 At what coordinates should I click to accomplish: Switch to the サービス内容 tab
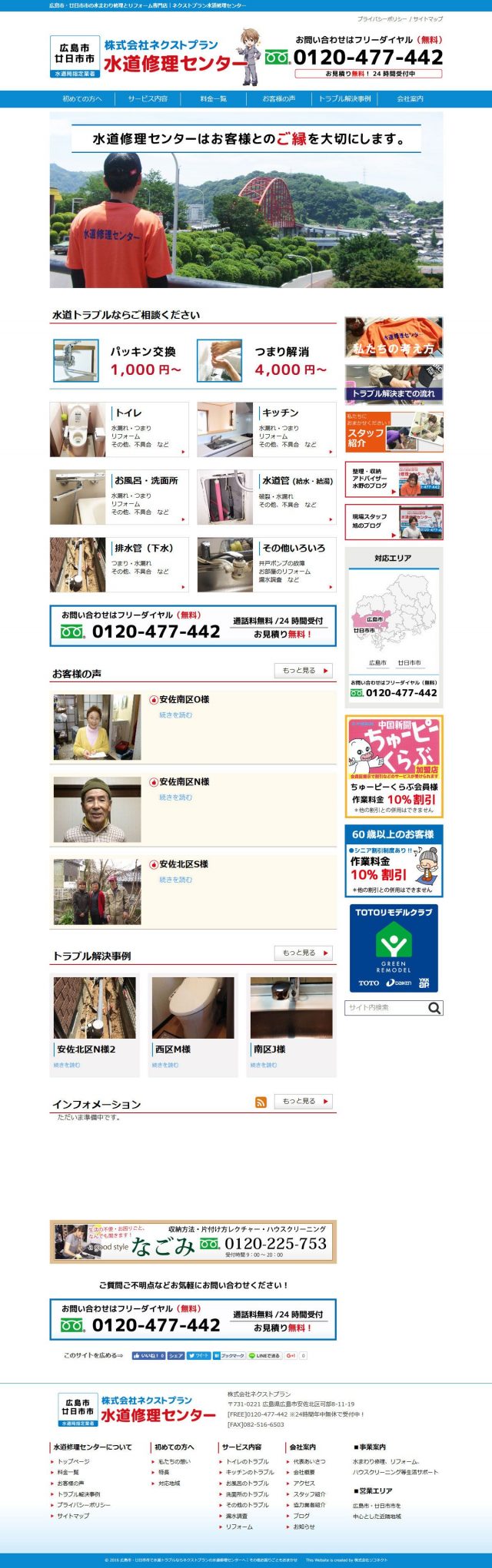[x=148, y=98]
